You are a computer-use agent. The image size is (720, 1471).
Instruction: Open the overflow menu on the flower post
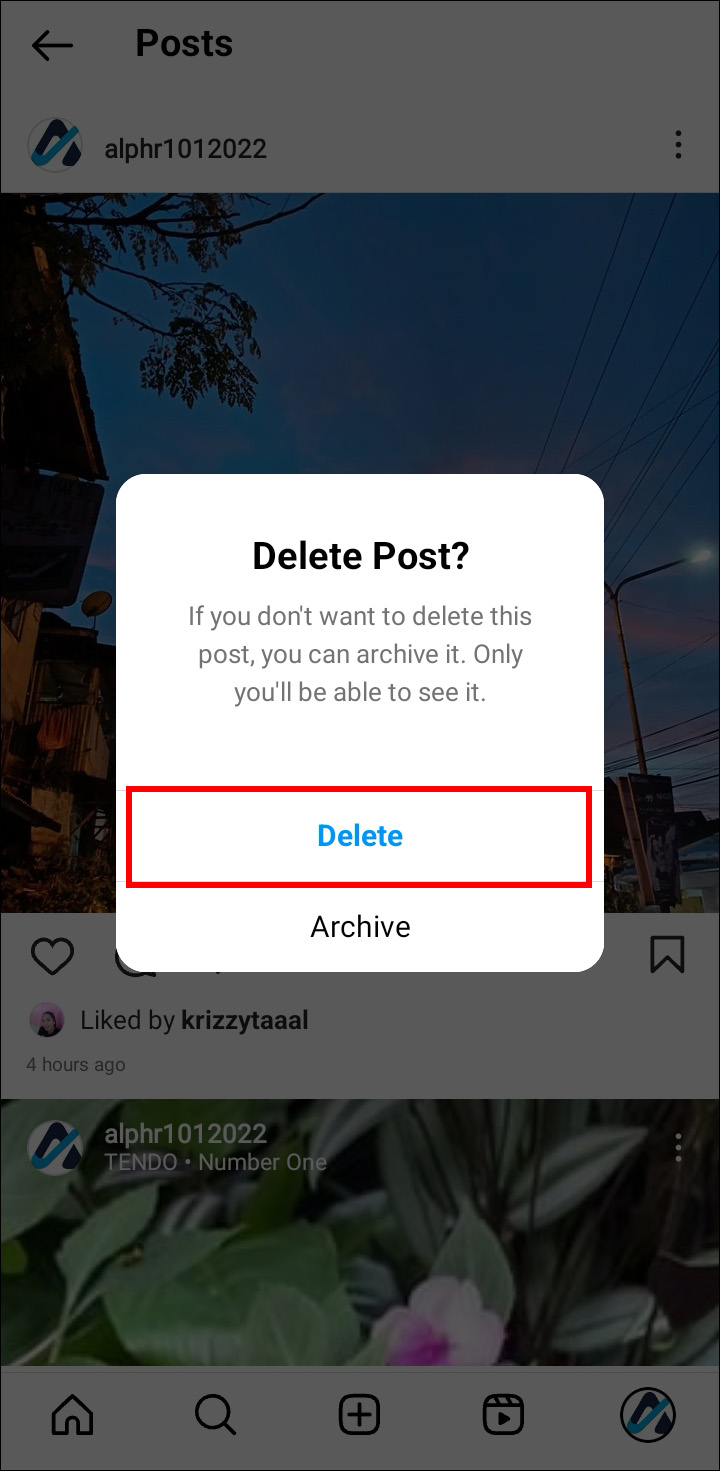click(678, 1147)
